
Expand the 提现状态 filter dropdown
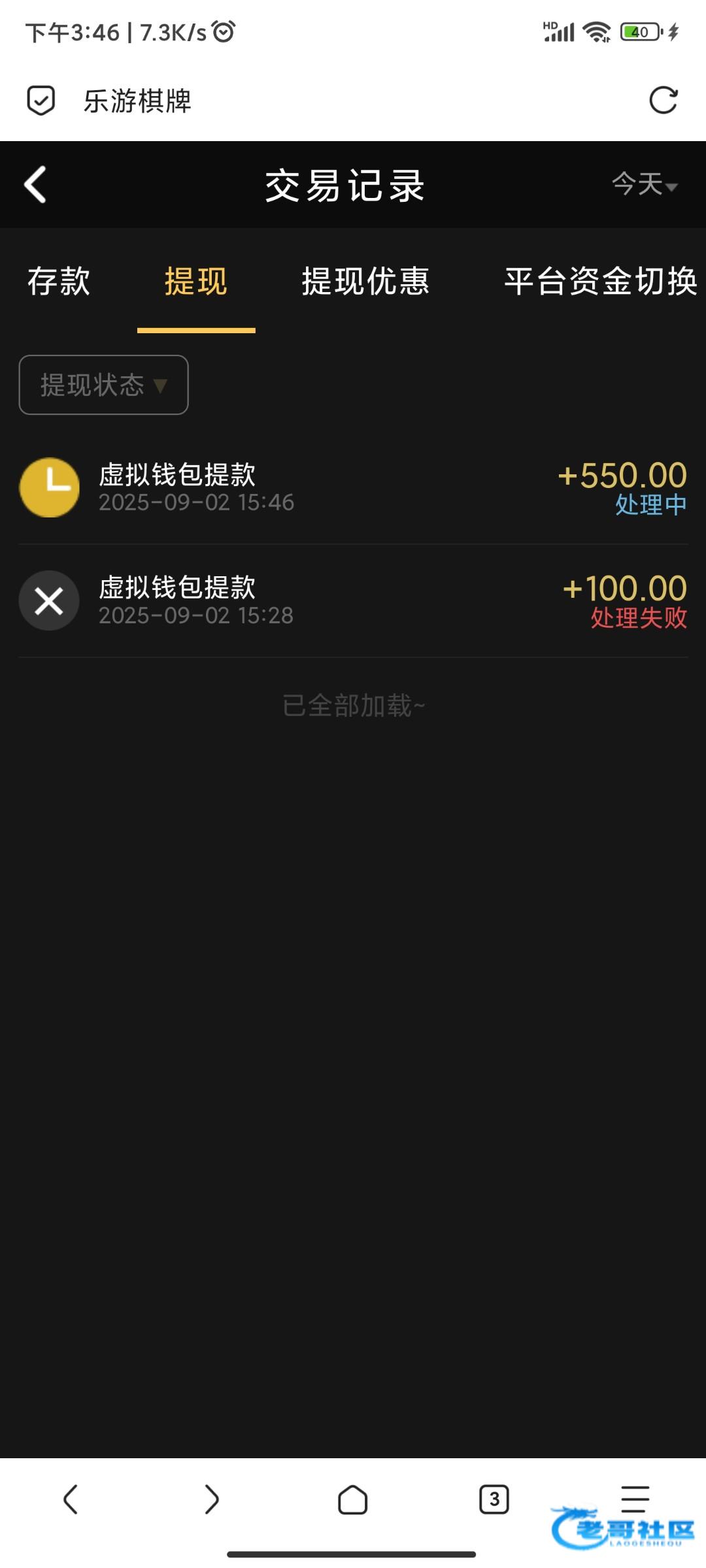104,385
